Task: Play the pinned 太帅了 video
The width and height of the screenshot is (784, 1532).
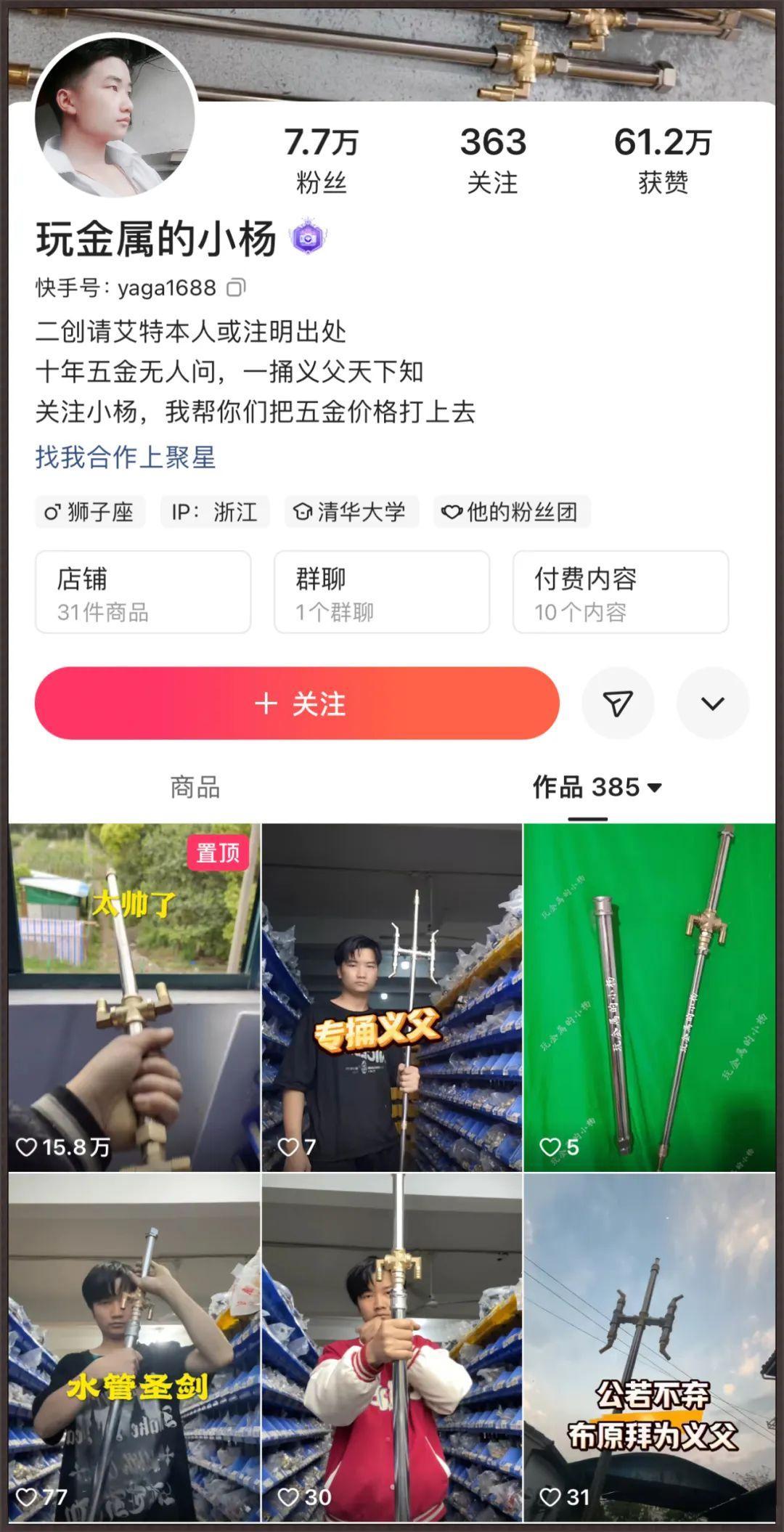Action: (x=134, y=997)
